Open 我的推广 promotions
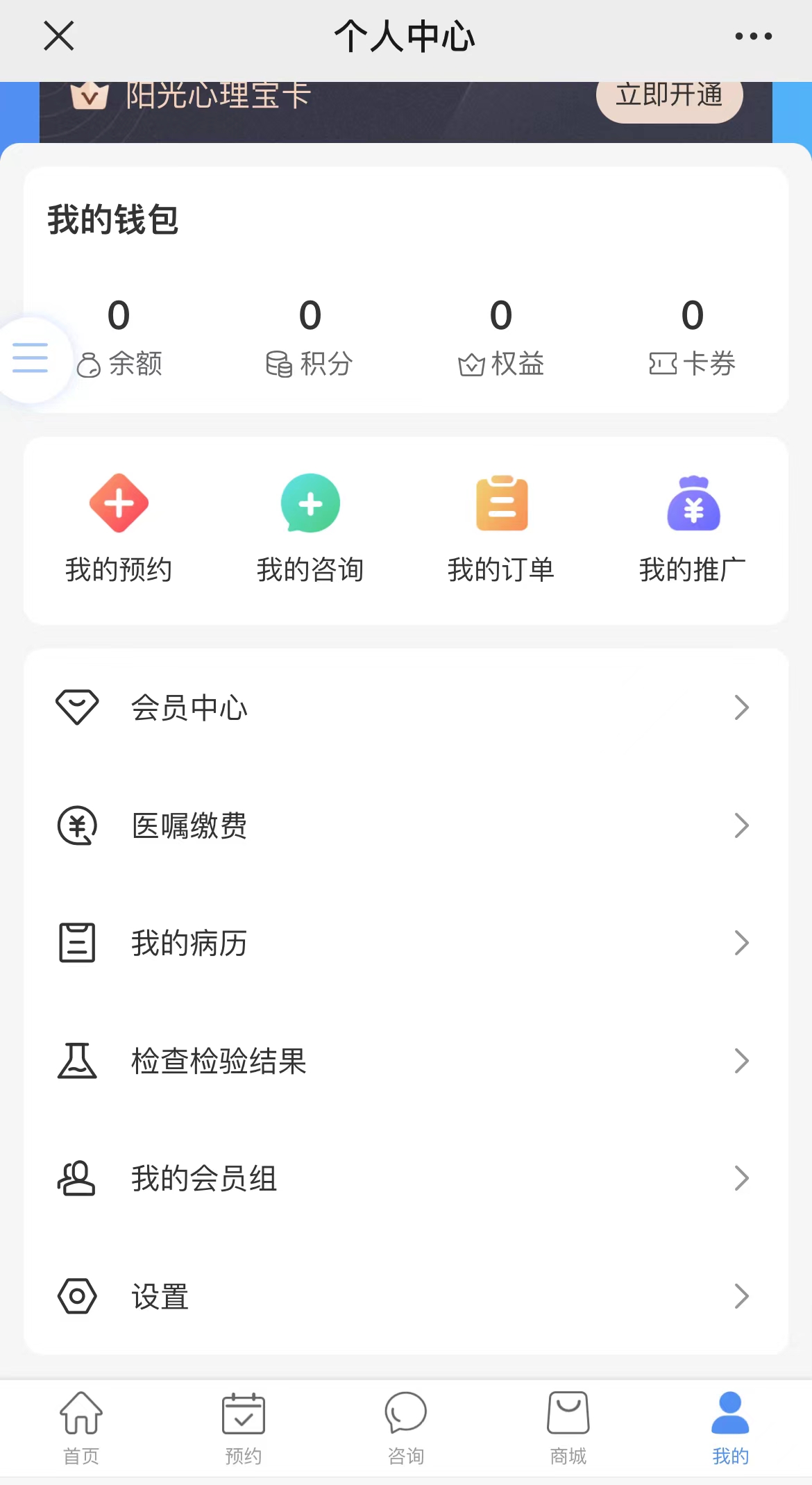Screen dimensions: 812x1485 pyautogui.click(x=693, y=529)
